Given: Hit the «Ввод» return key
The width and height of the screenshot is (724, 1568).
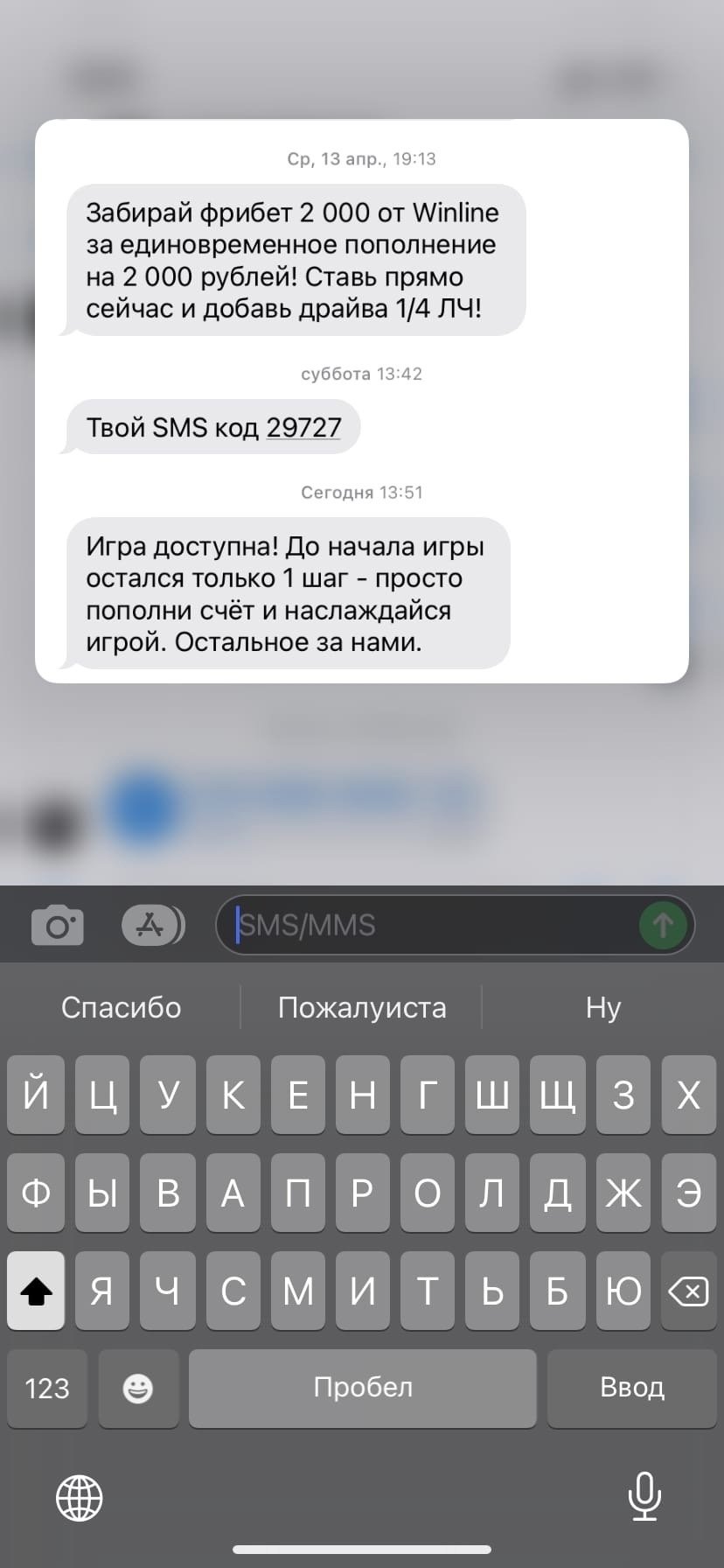Looking at the screenshot, I should (631, 1388).
